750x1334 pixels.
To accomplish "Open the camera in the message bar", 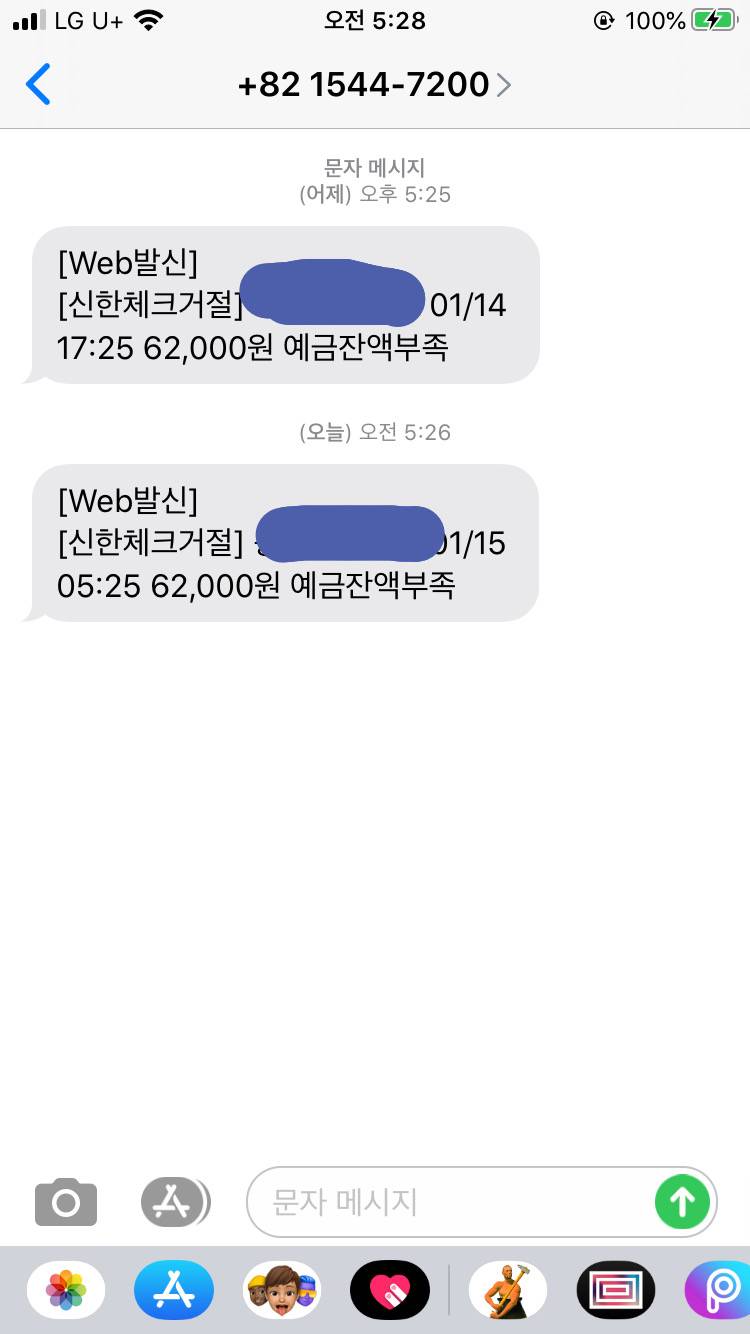I will point(64,1202).
